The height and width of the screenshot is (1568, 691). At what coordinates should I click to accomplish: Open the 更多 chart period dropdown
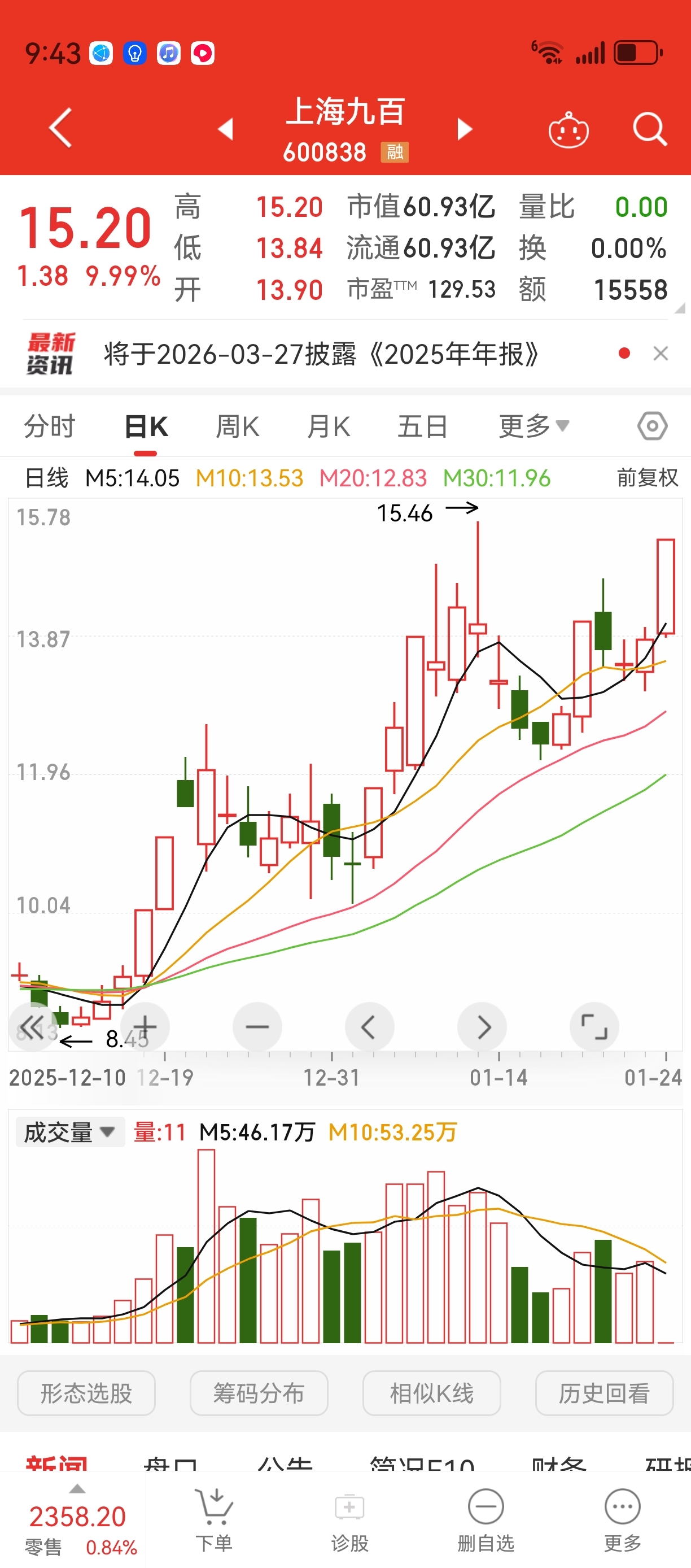(534, 426)
